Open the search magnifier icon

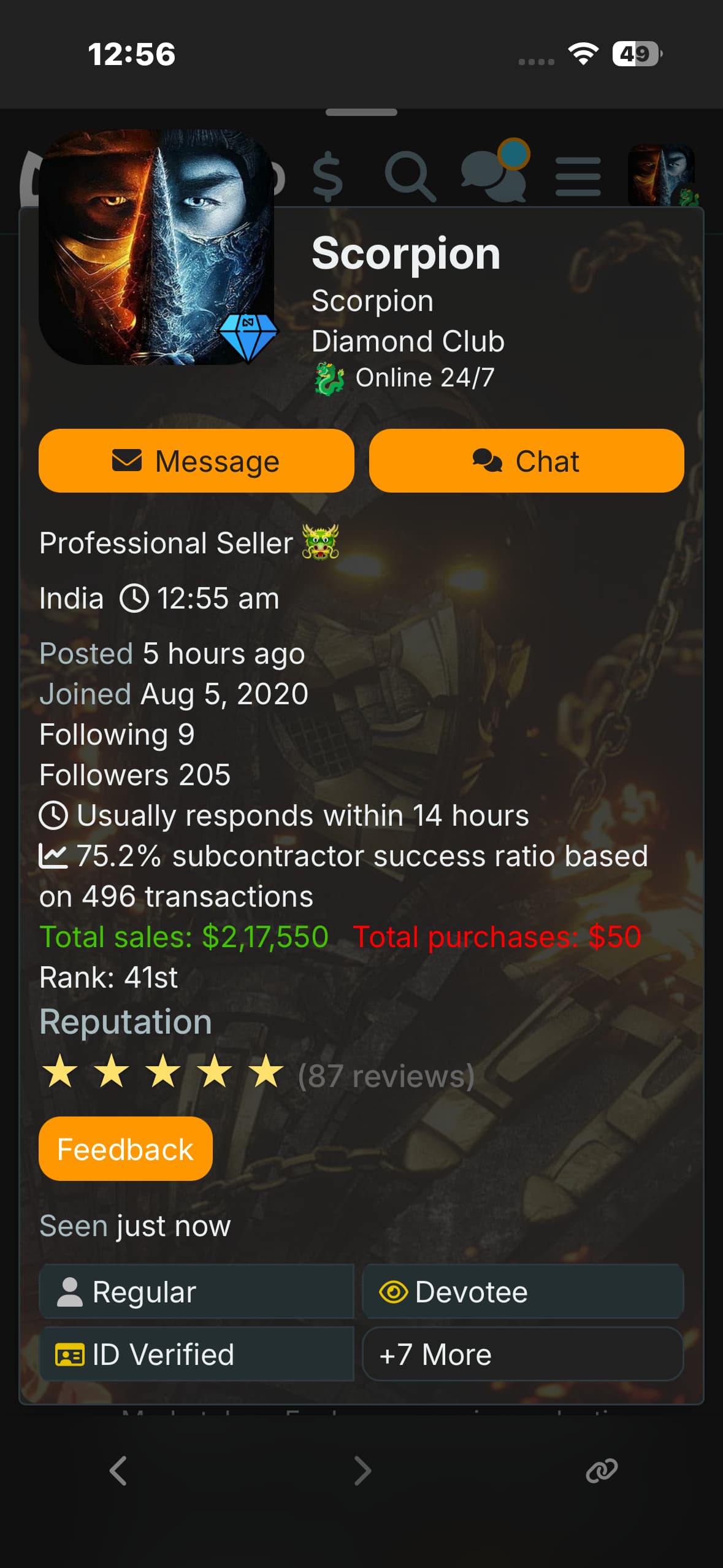[410, 177]
